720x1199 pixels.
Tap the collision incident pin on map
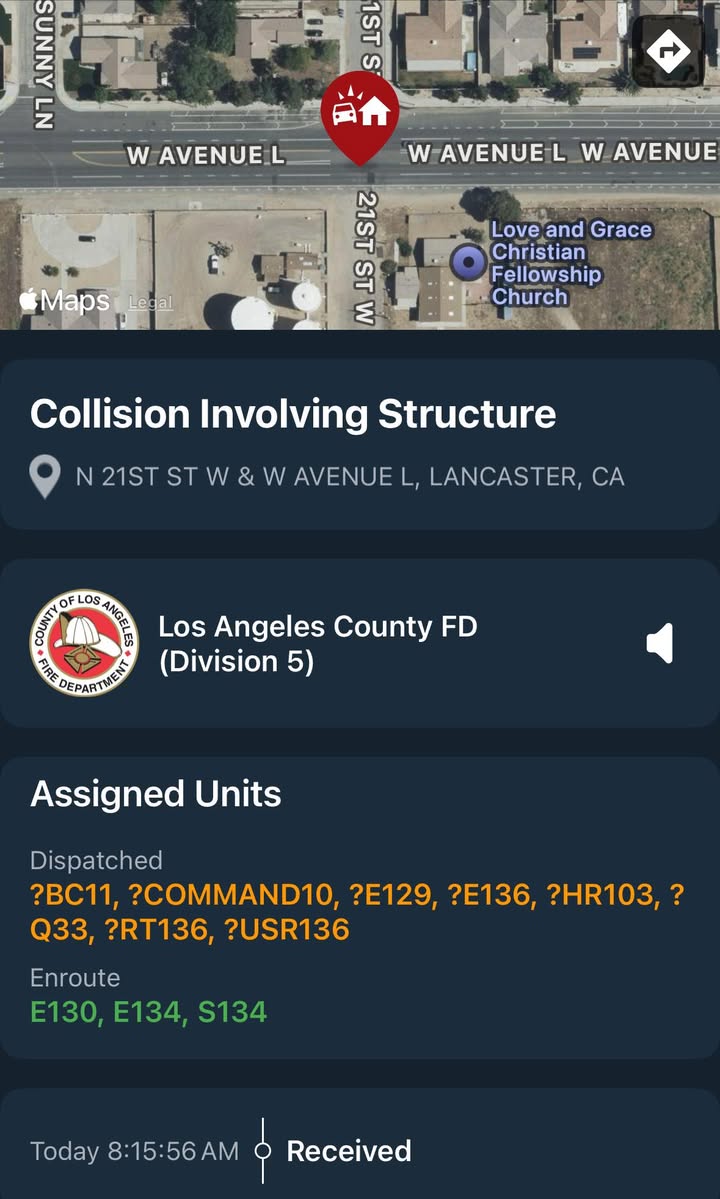360,117
